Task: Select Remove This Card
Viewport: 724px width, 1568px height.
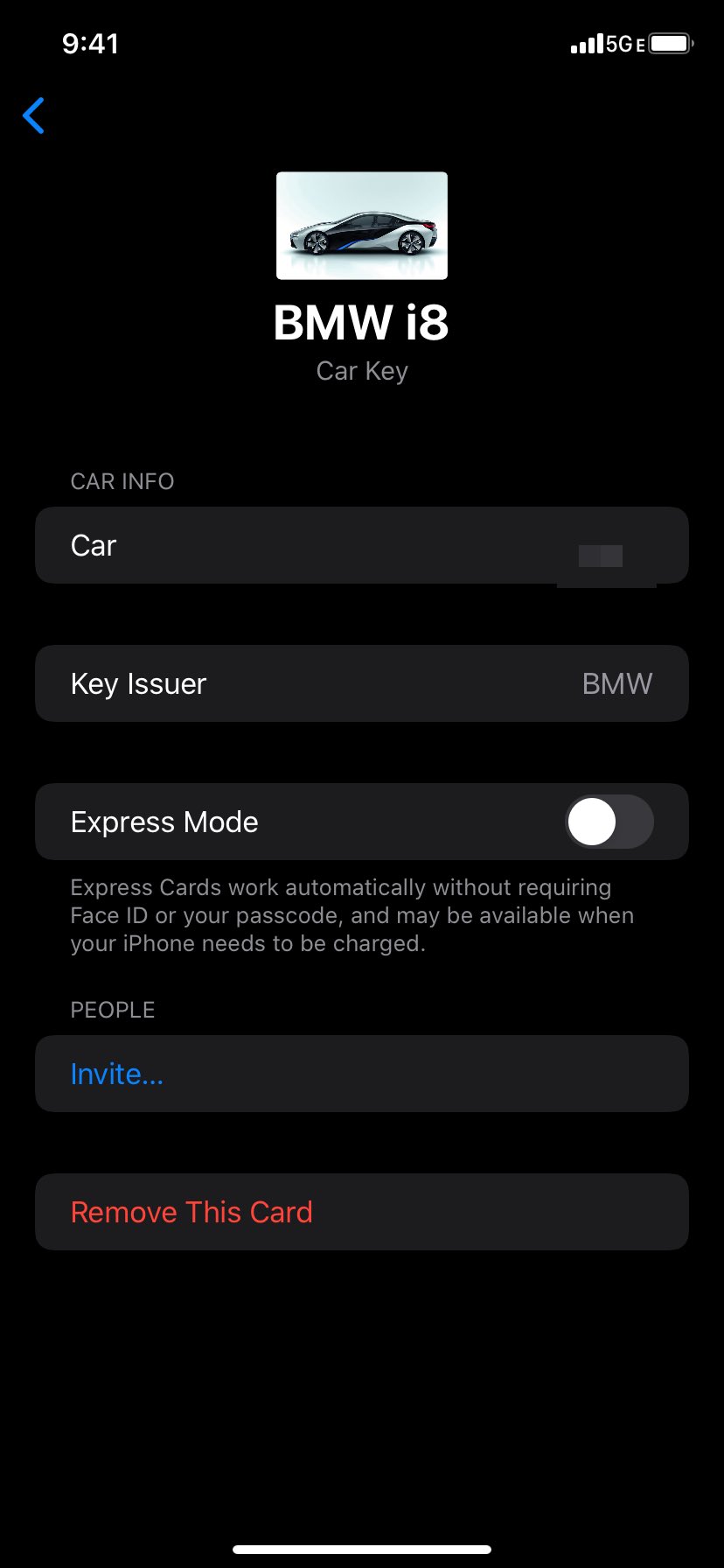Action: (191, 1212)
